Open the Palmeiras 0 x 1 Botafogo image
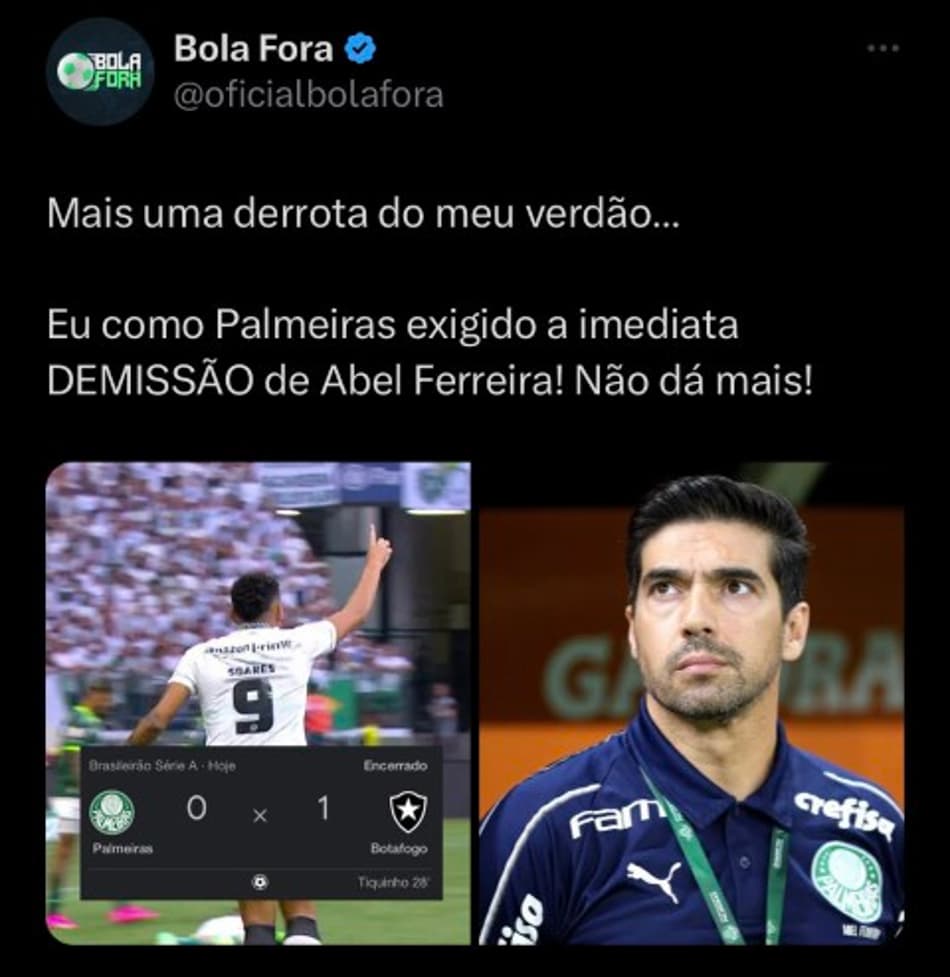Viewport: 950px width, 977px height. pyautogui.click(x=258, y=703)
